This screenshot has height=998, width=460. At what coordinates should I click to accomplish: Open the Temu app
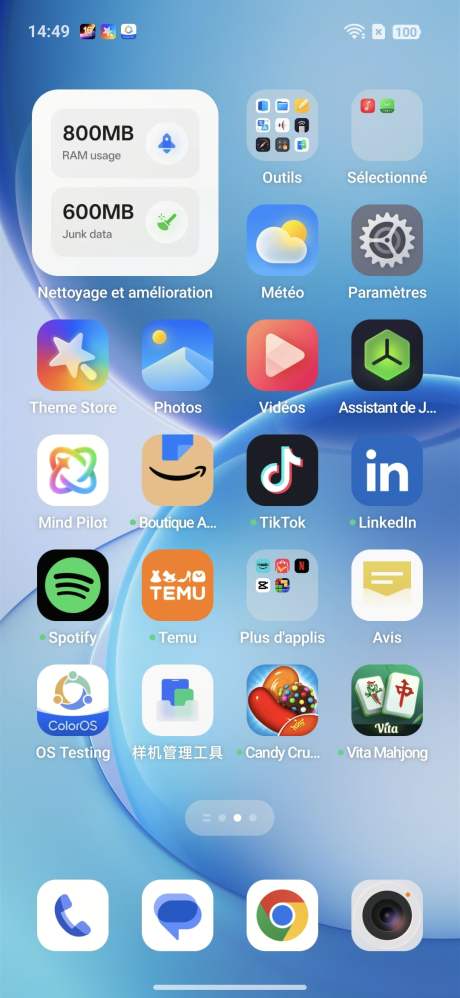click(178, 585)
